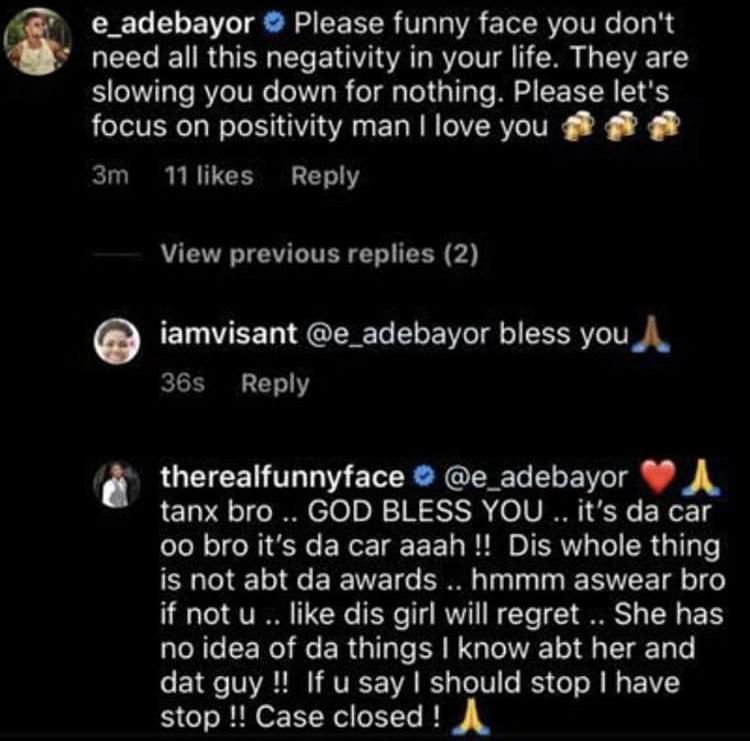Reply to iamvisant's comment
Screen dimensions: 750x741
275,384
